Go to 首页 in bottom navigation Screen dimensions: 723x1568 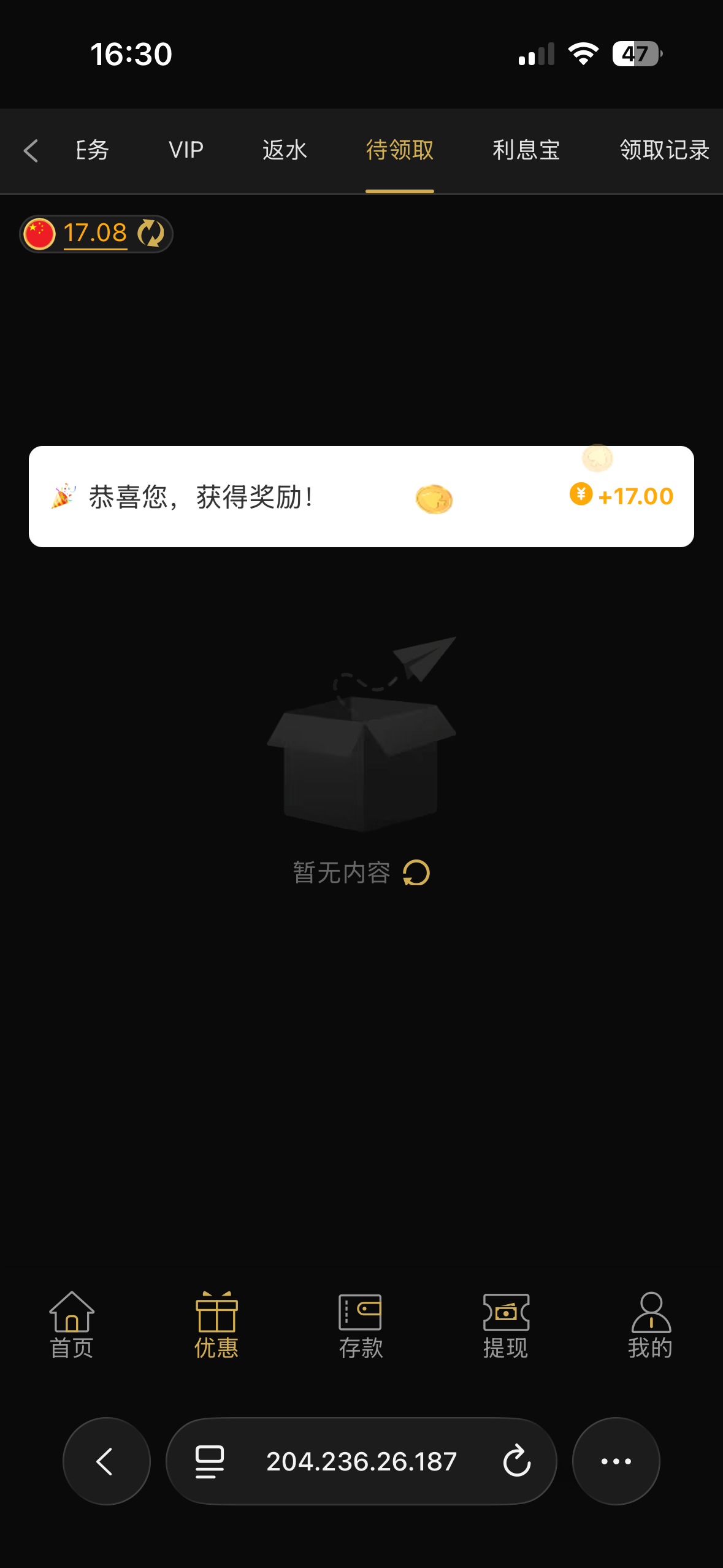click(x=72, y=1325)
